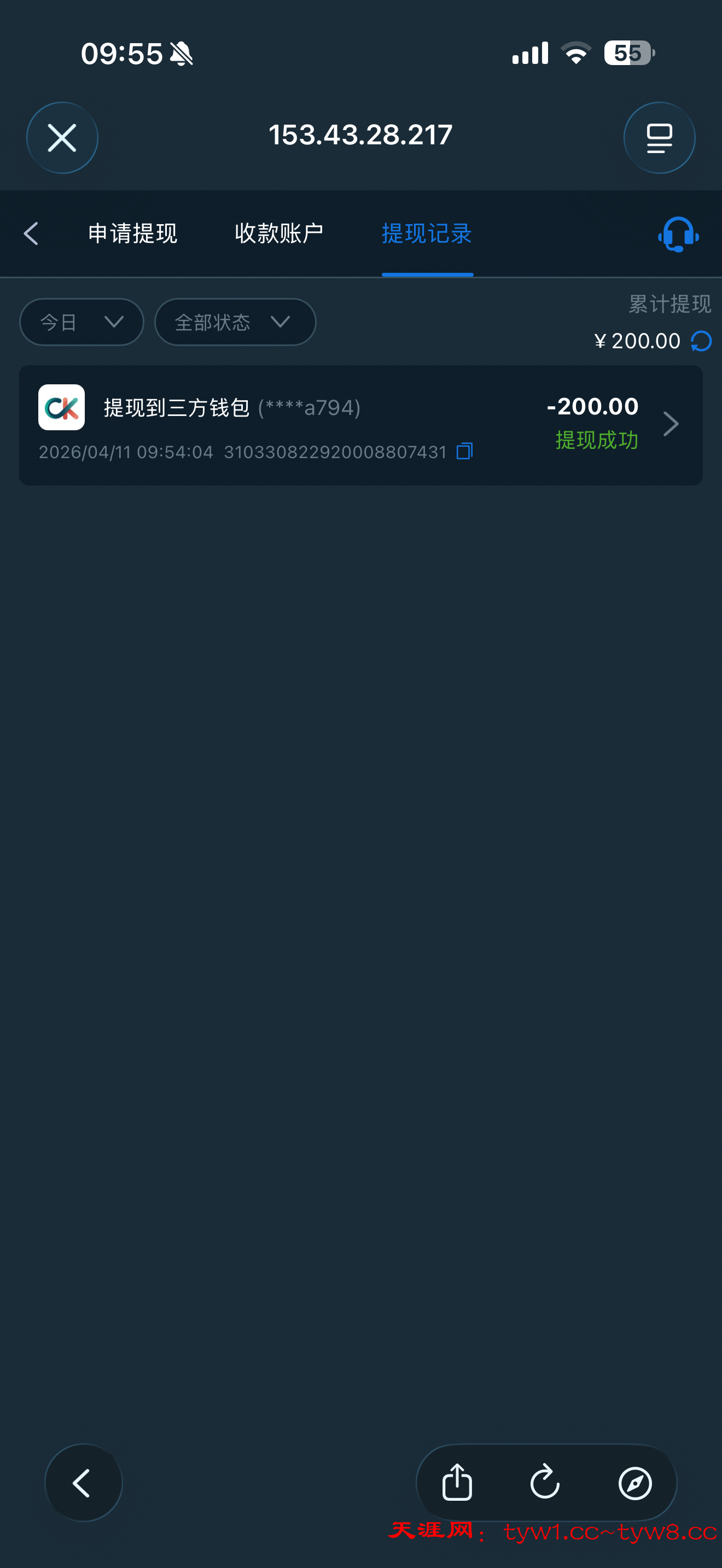Open the page menu icon at top right
The height and width of the screenshot is (1568, 722).
click(x=659, y=138)
